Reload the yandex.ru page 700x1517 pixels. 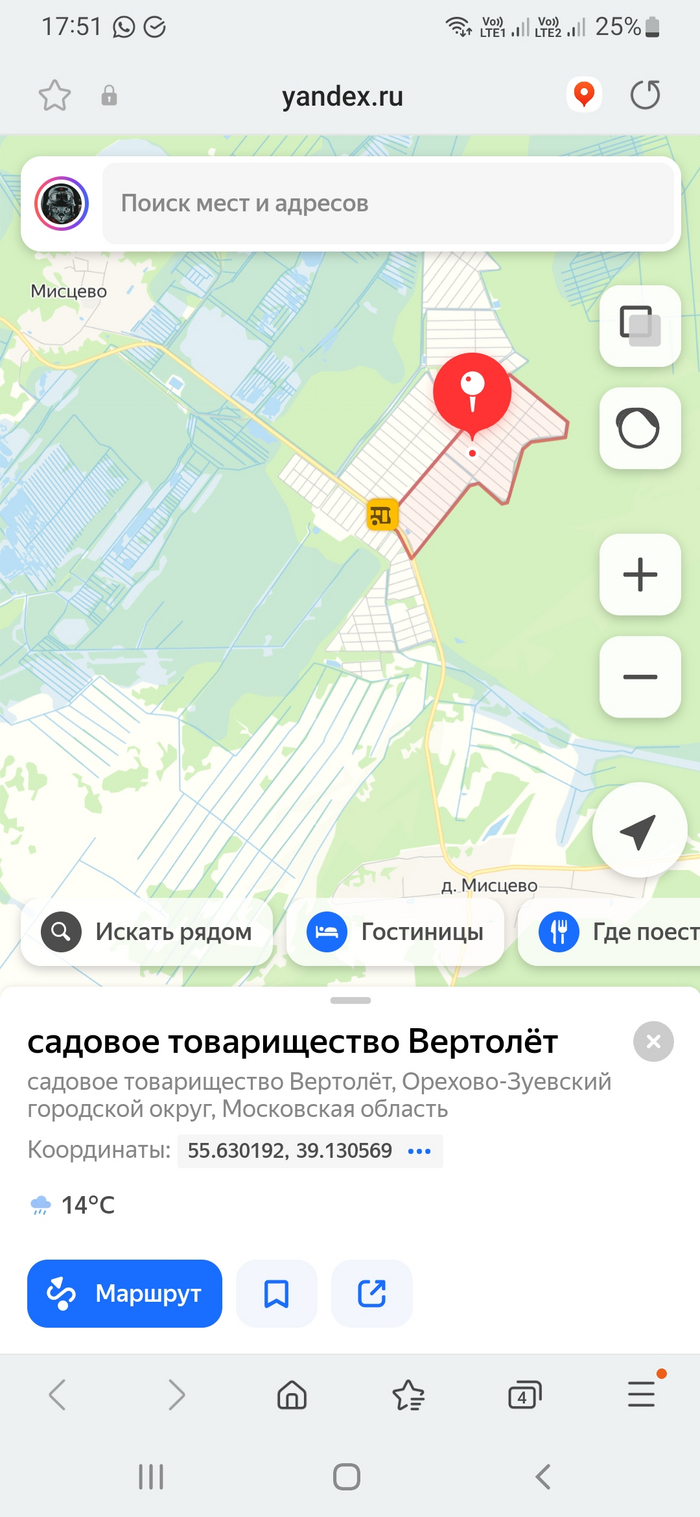click(x=645, y=96)
